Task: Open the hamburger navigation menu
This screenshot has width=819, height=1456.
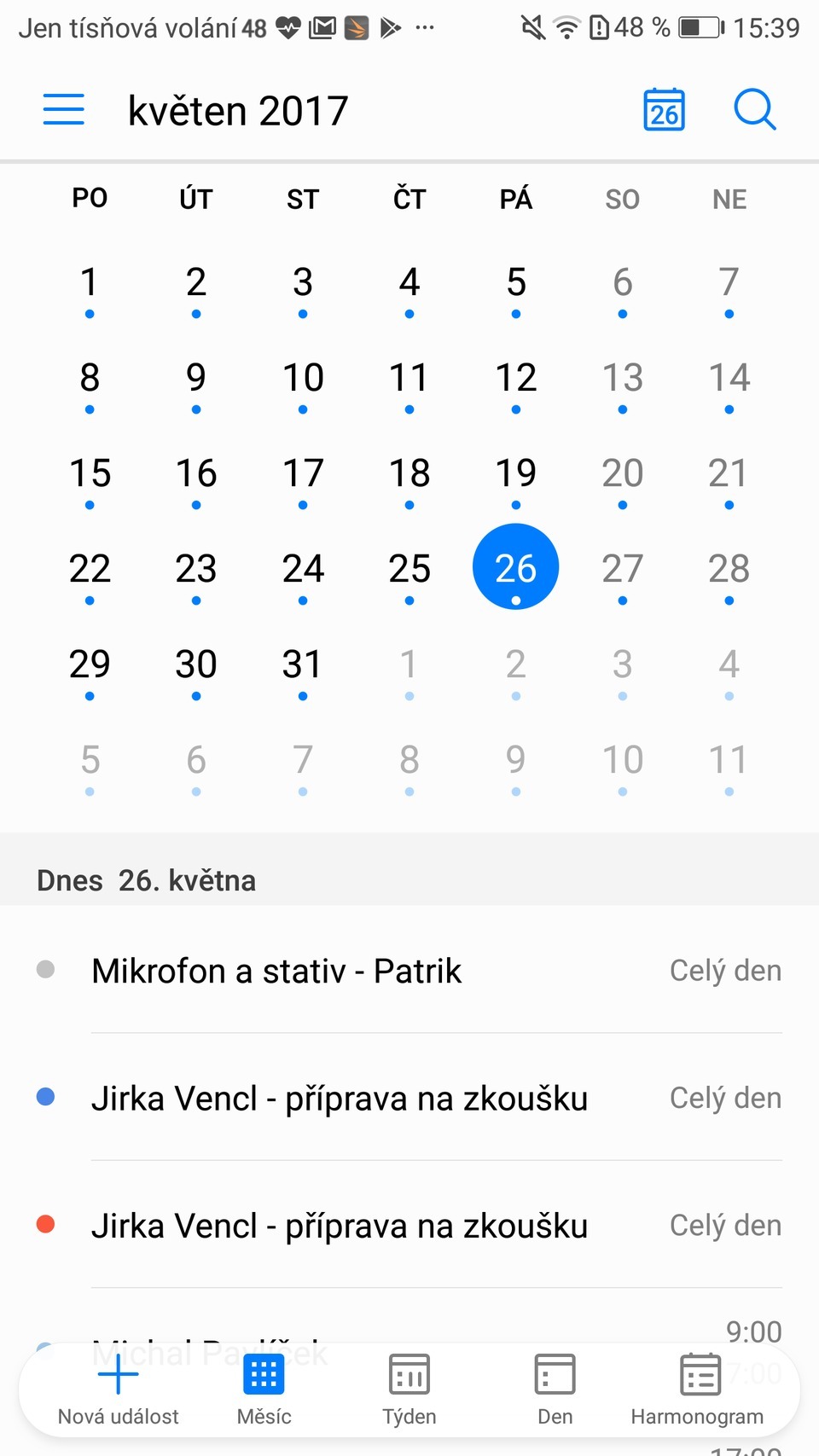Action: coord(64,110)
